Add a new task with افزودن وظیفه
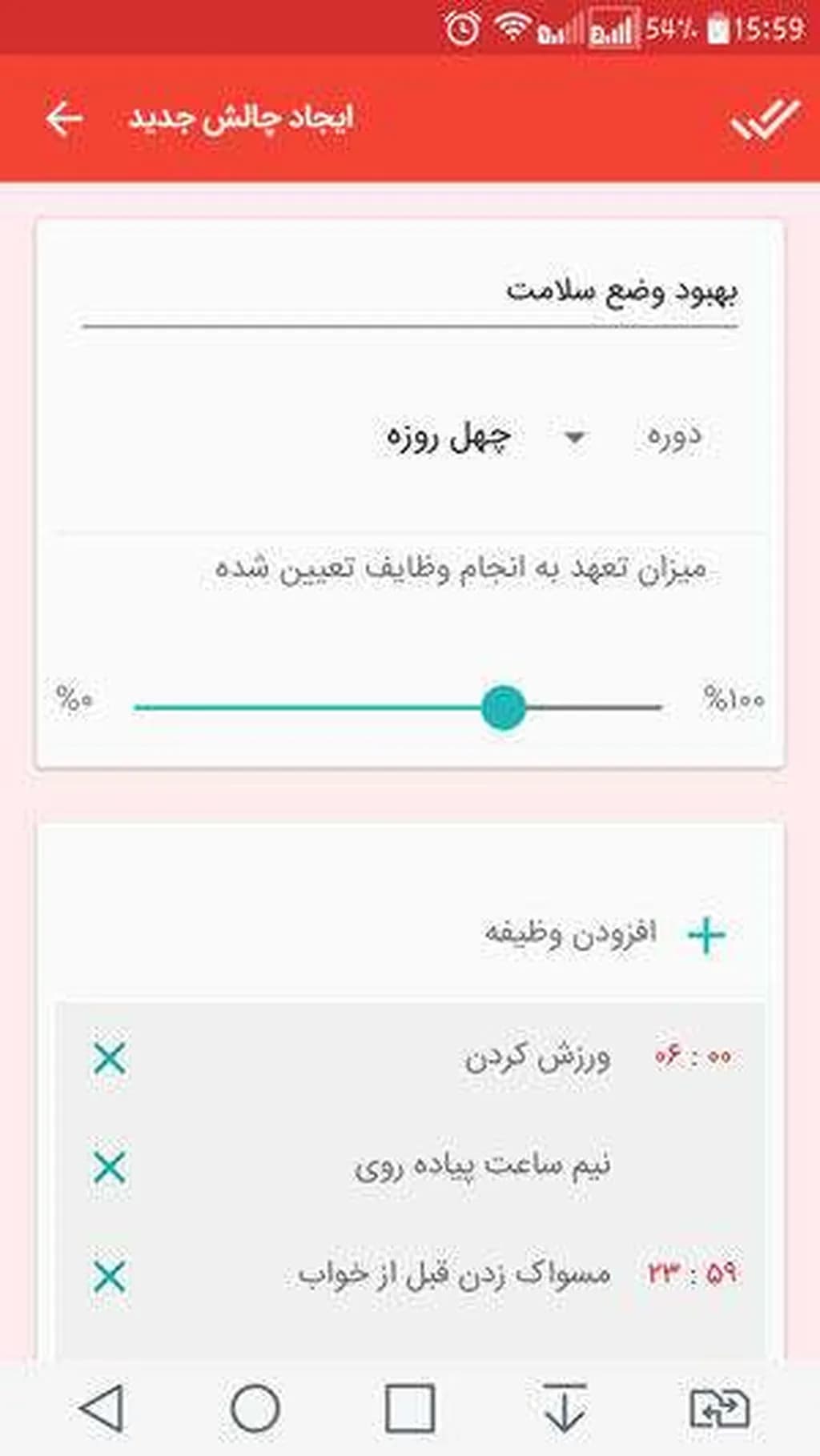The width and height of the screenshot is (820, 1456). (605, 934)
